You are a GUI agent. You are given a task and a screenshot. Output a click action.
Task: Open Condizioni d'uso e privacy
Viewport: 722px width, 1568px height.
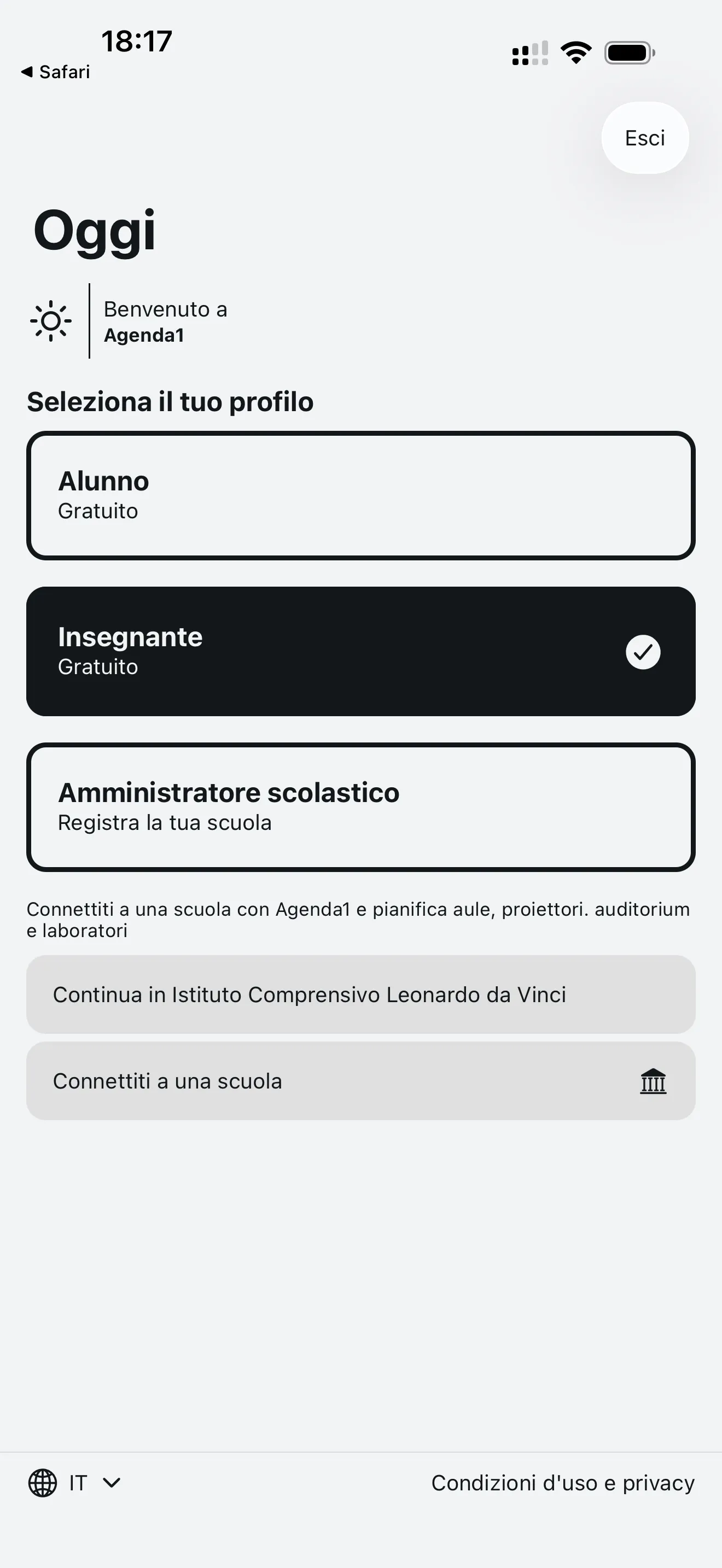click(x=562, y=1483)
